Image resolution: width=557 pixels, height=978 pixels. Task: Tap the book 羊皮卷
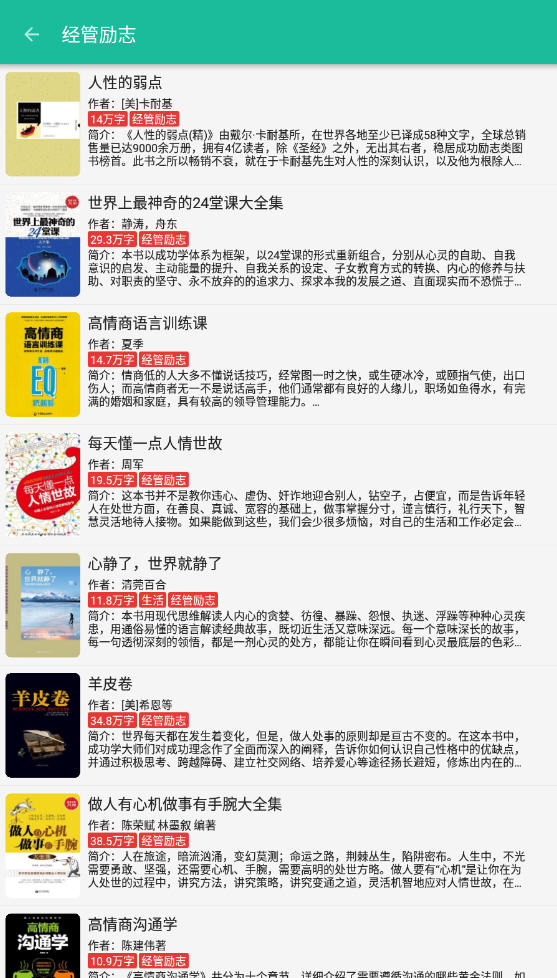click(278, 725)
